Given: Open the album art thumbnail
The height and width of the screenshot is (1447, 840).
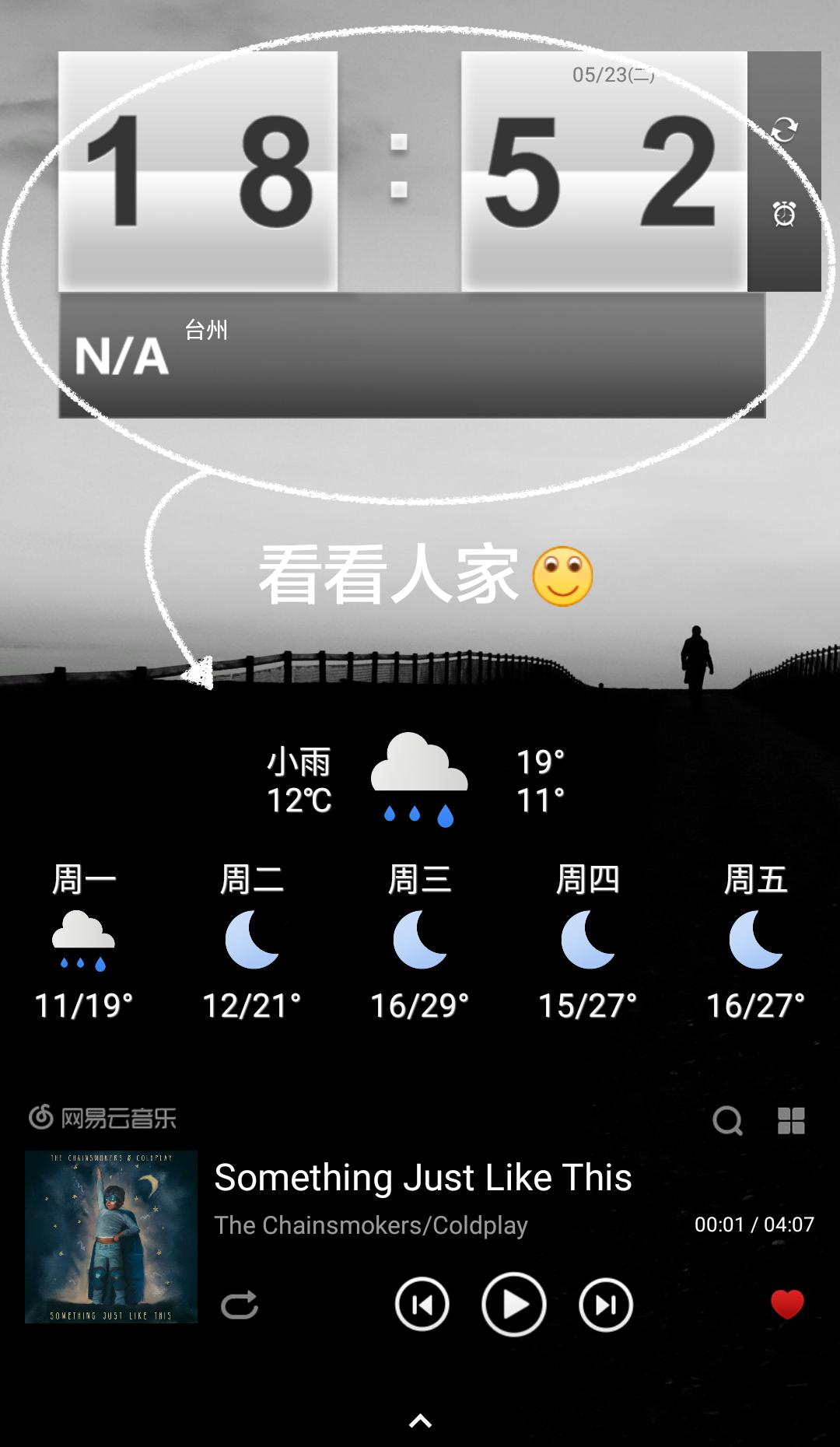Looking at the screenshot, I should coord(110,1239).
